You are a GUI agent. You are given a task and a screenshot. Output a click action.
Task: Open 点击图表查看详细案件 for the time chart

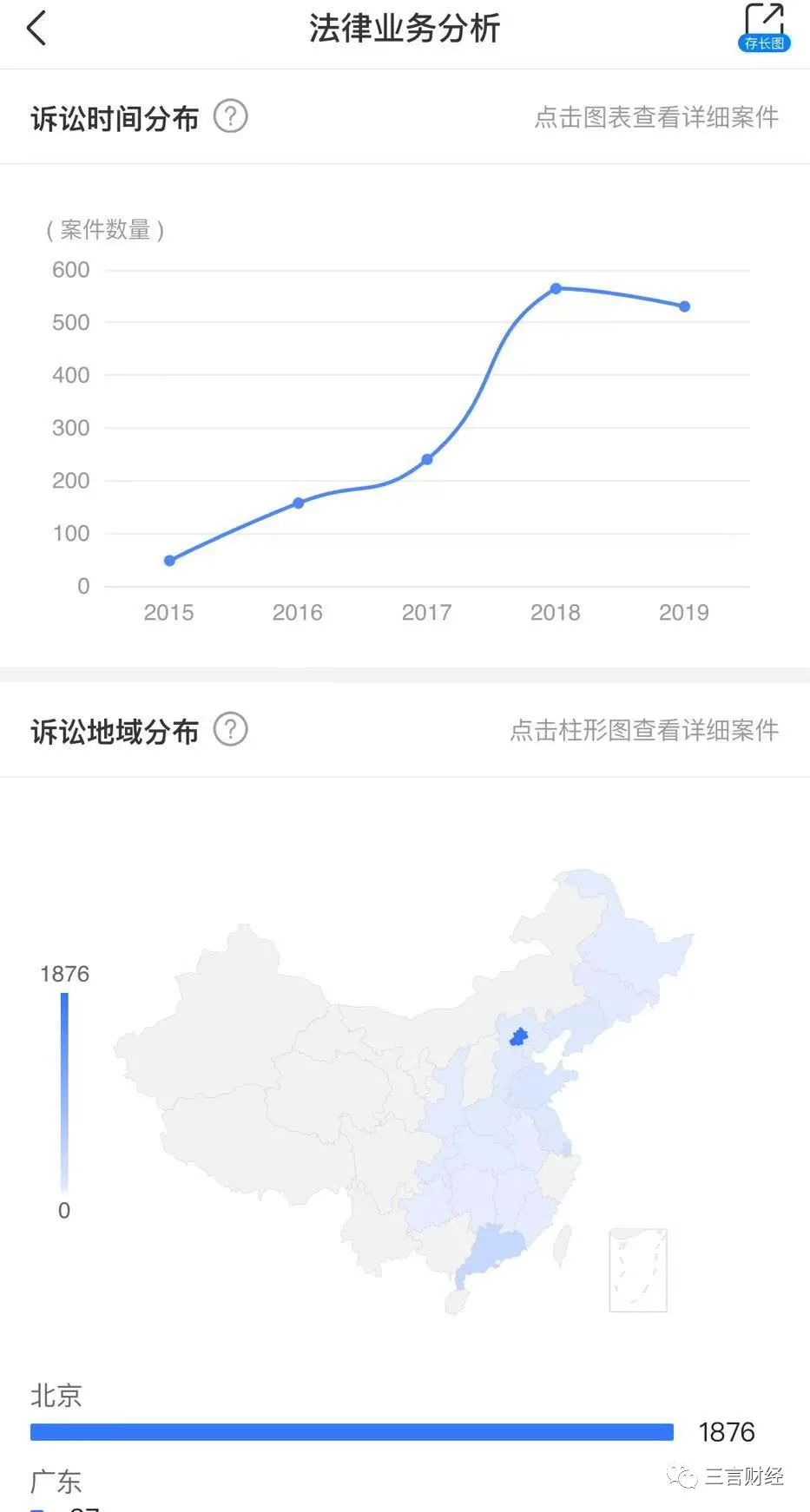click(656, 117)
